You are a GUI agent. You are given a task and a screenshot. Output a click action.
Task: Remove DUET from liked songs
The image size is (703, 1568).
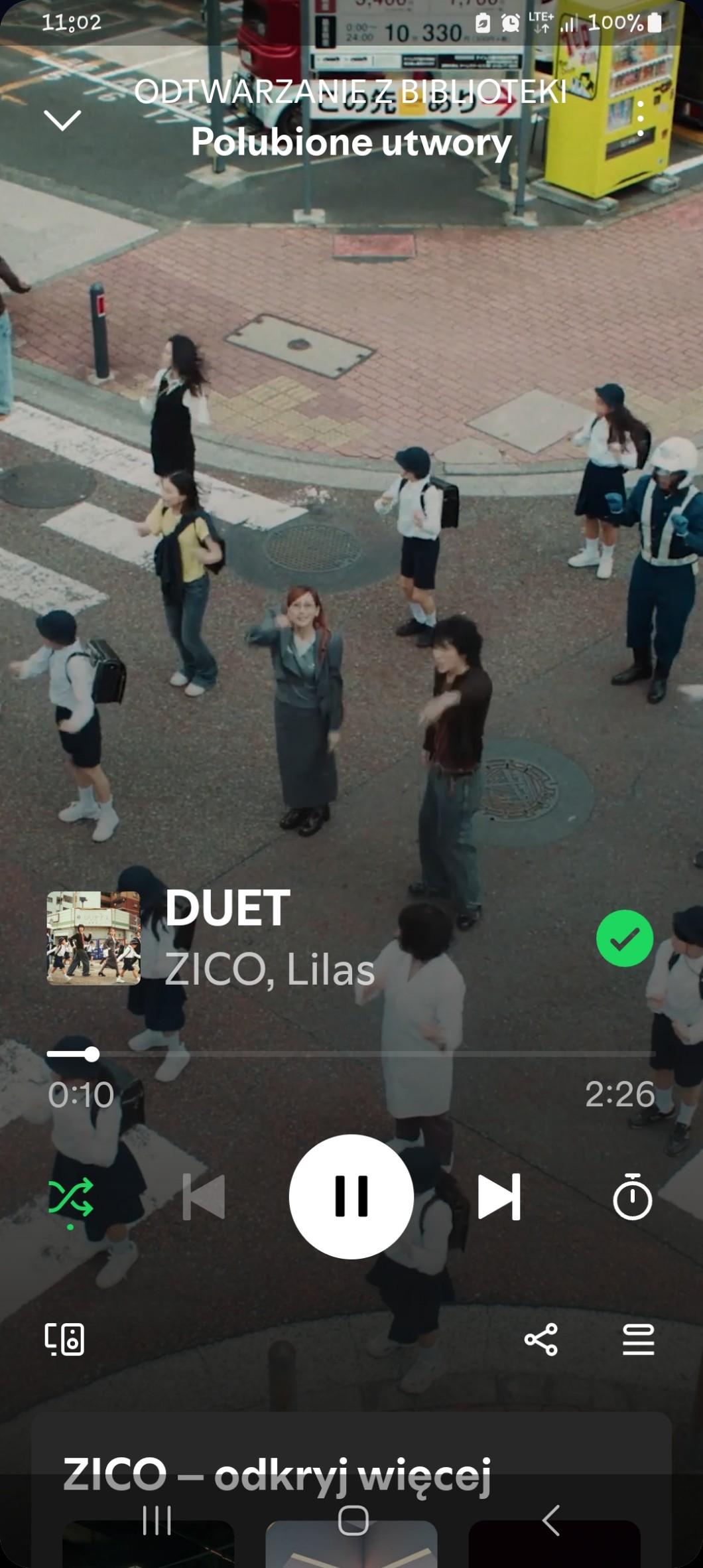click(x=624, y=938)
